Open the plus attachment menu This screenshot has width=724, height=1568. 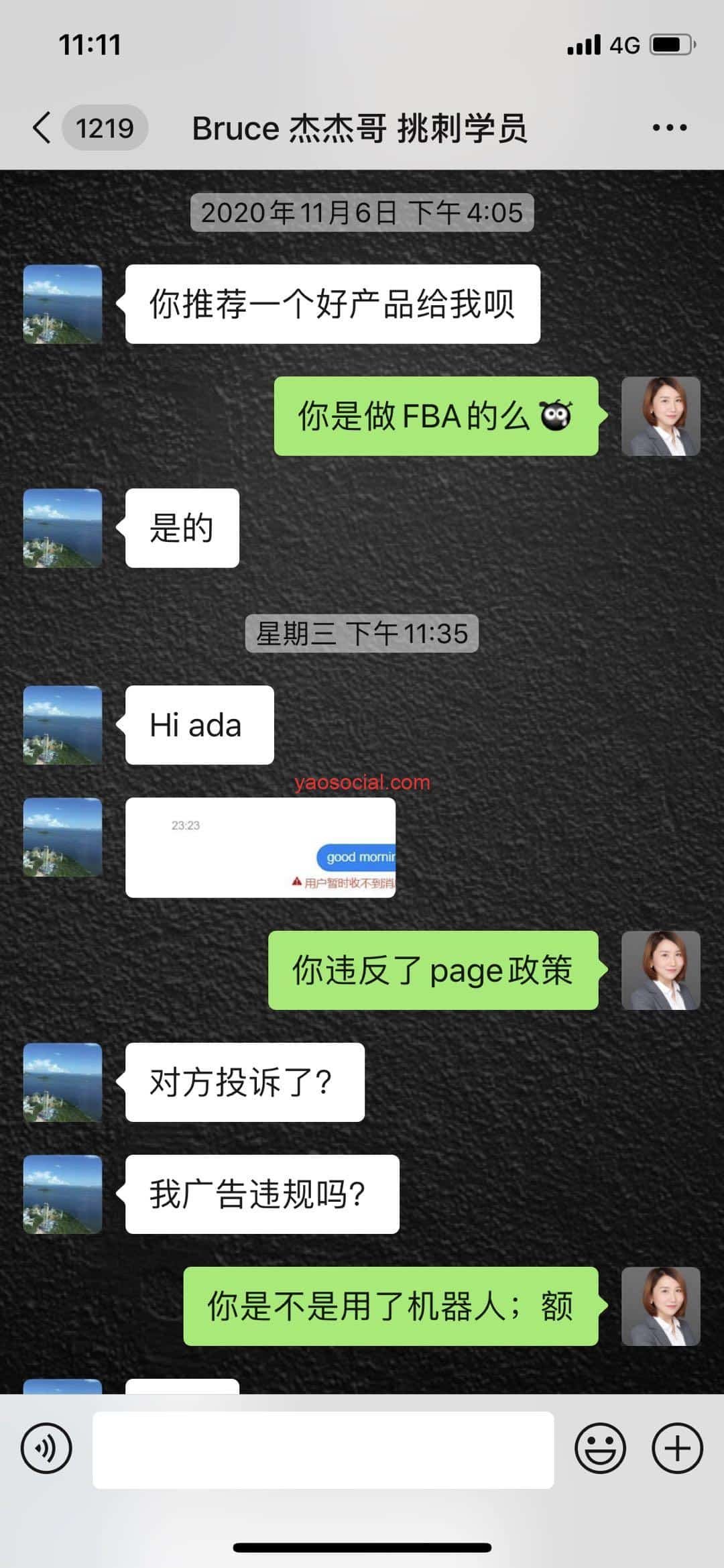[677, 1449]
